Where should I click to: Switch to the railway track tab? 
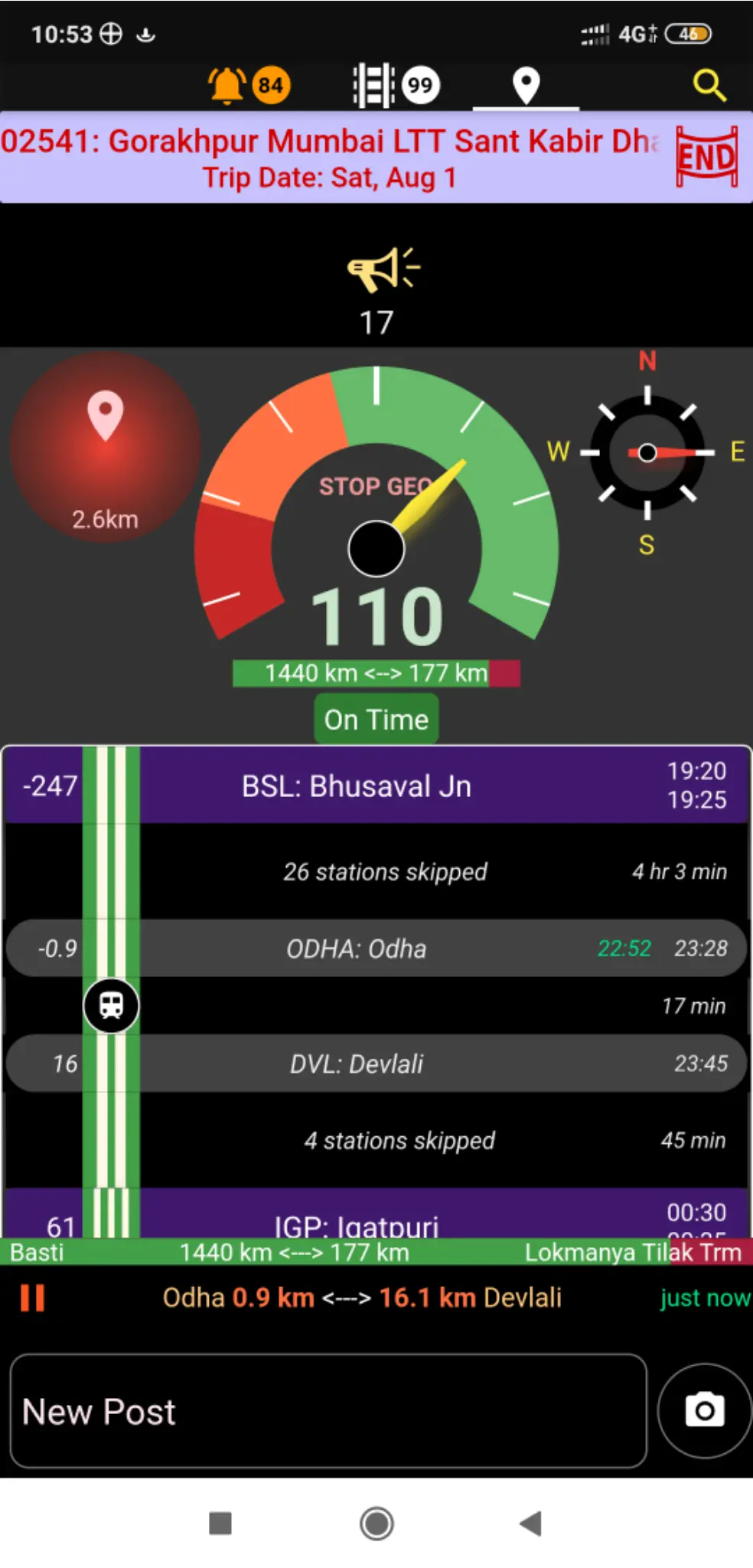click(395, 85)
